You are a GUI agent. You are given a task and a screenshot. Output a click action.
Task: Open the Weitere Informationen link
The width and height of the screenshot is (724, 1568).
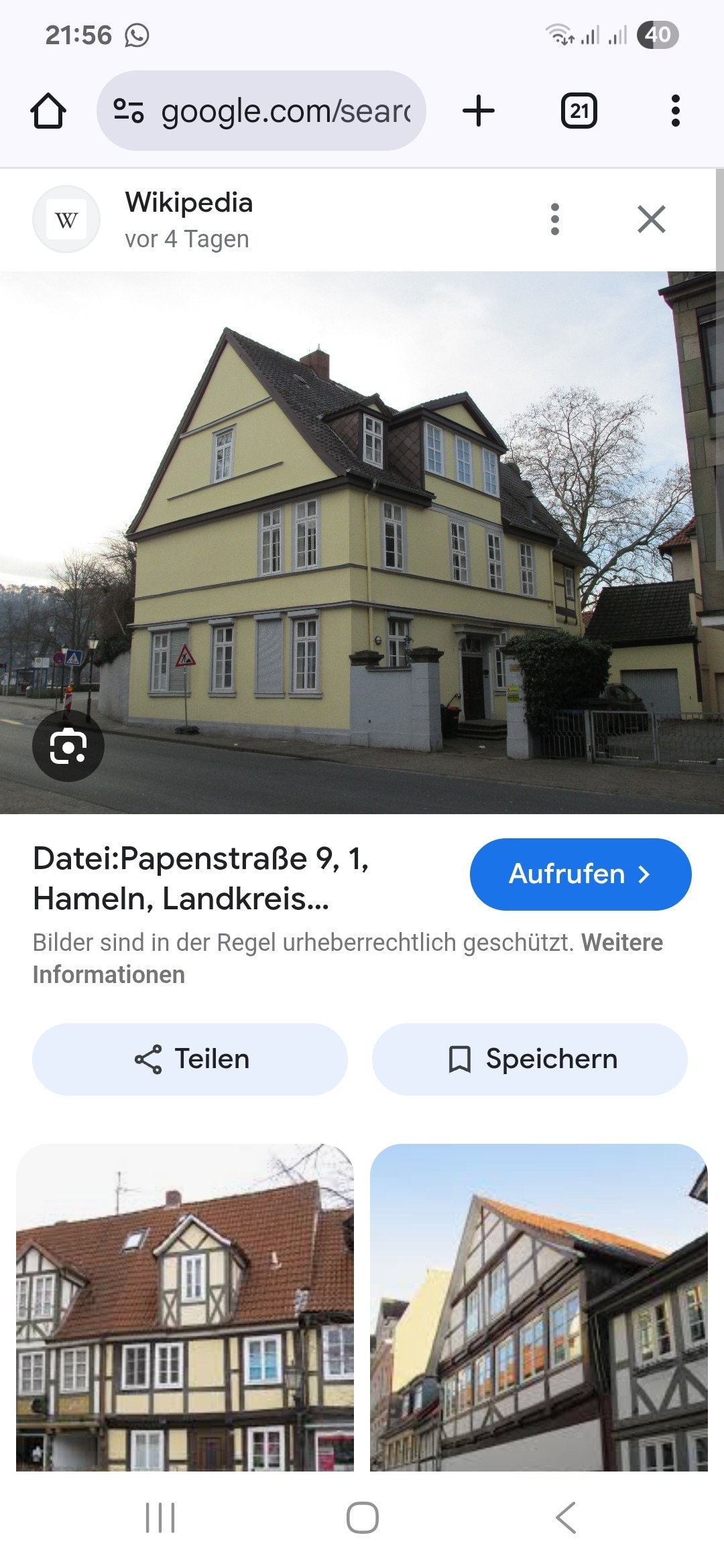tap(109, 974)
